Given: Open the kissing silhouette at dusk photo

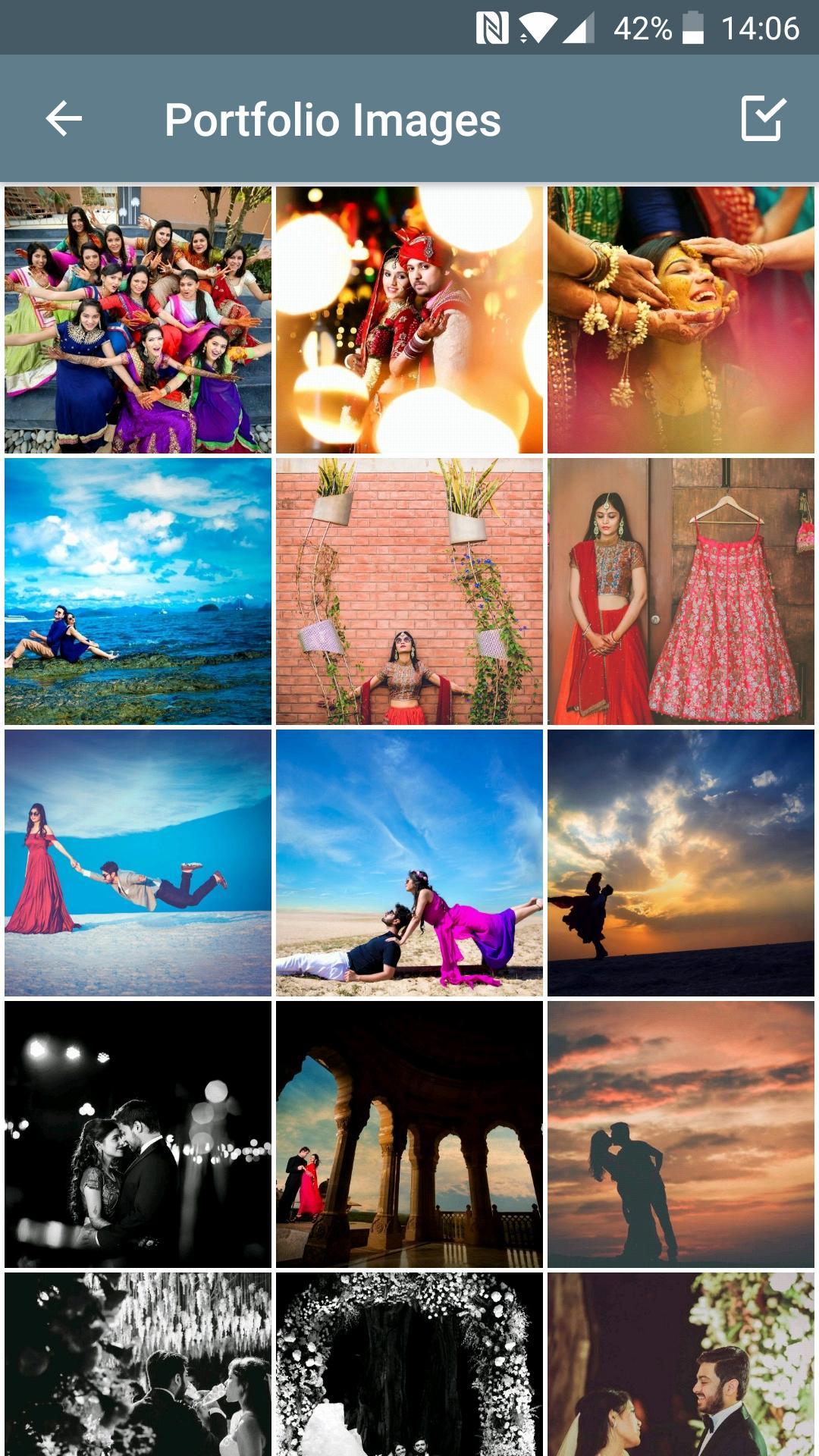Looking at the screenshot, I should click(x=681, y=1134).
